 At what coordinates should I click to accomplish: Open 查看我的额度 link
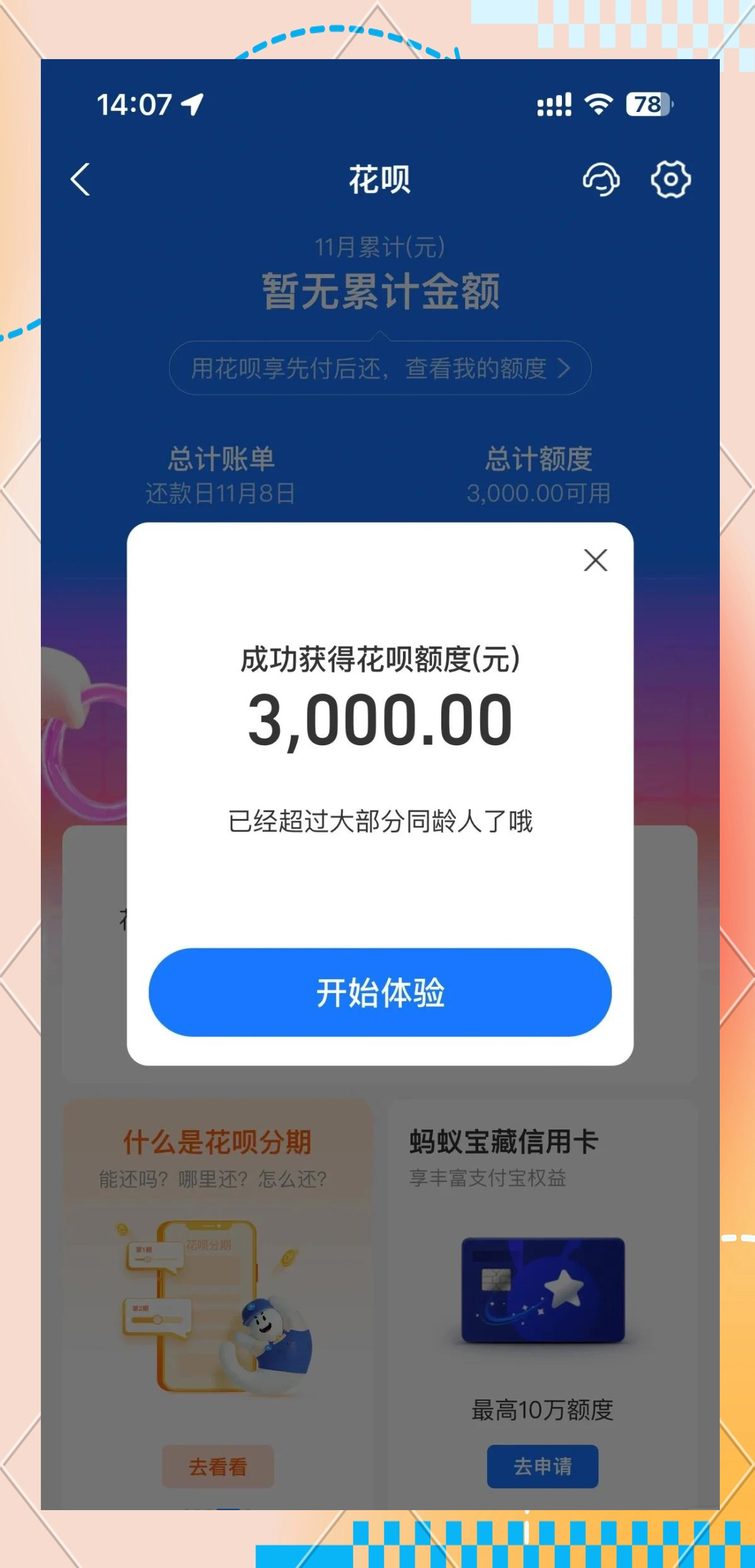tap(380, 368)
